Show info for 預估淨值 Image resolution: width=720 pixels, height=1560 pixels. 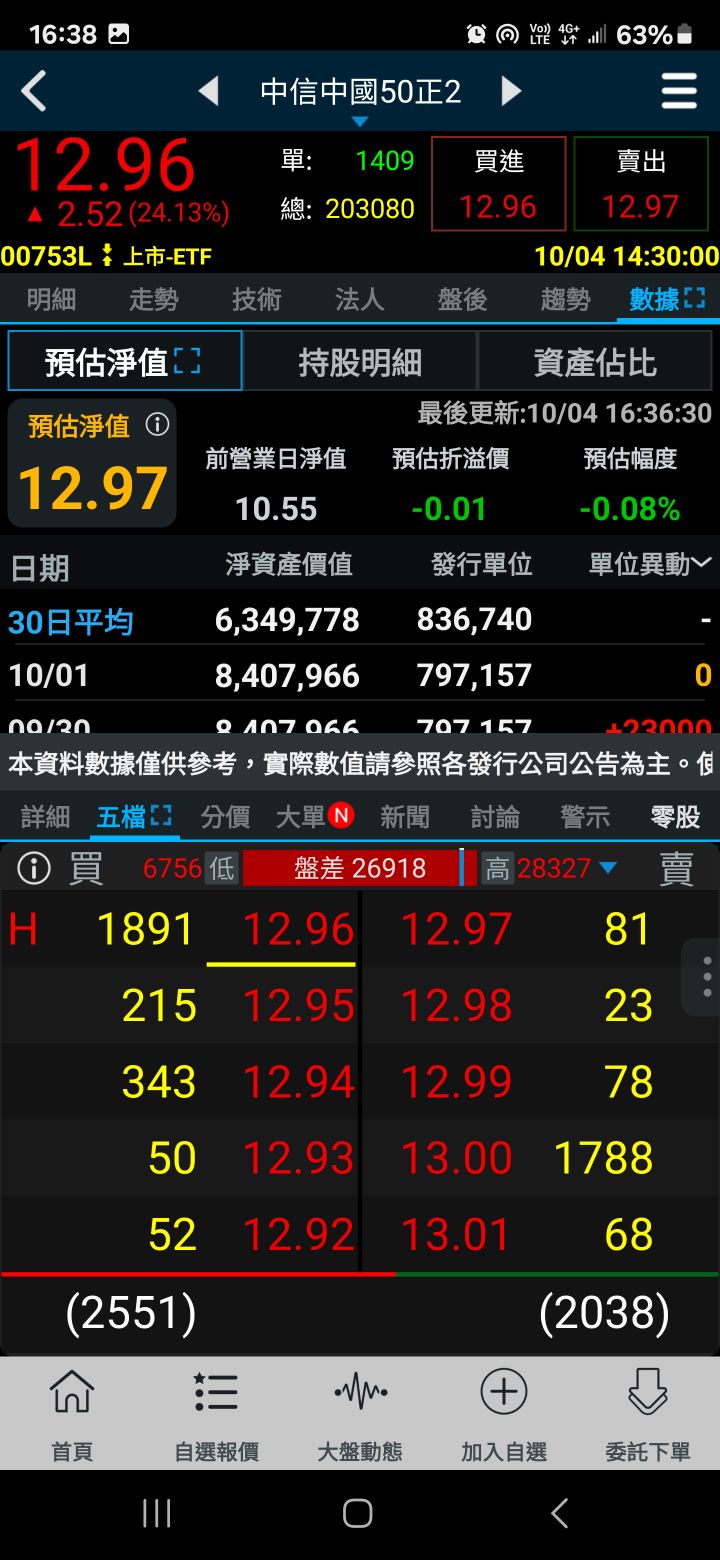157,425
